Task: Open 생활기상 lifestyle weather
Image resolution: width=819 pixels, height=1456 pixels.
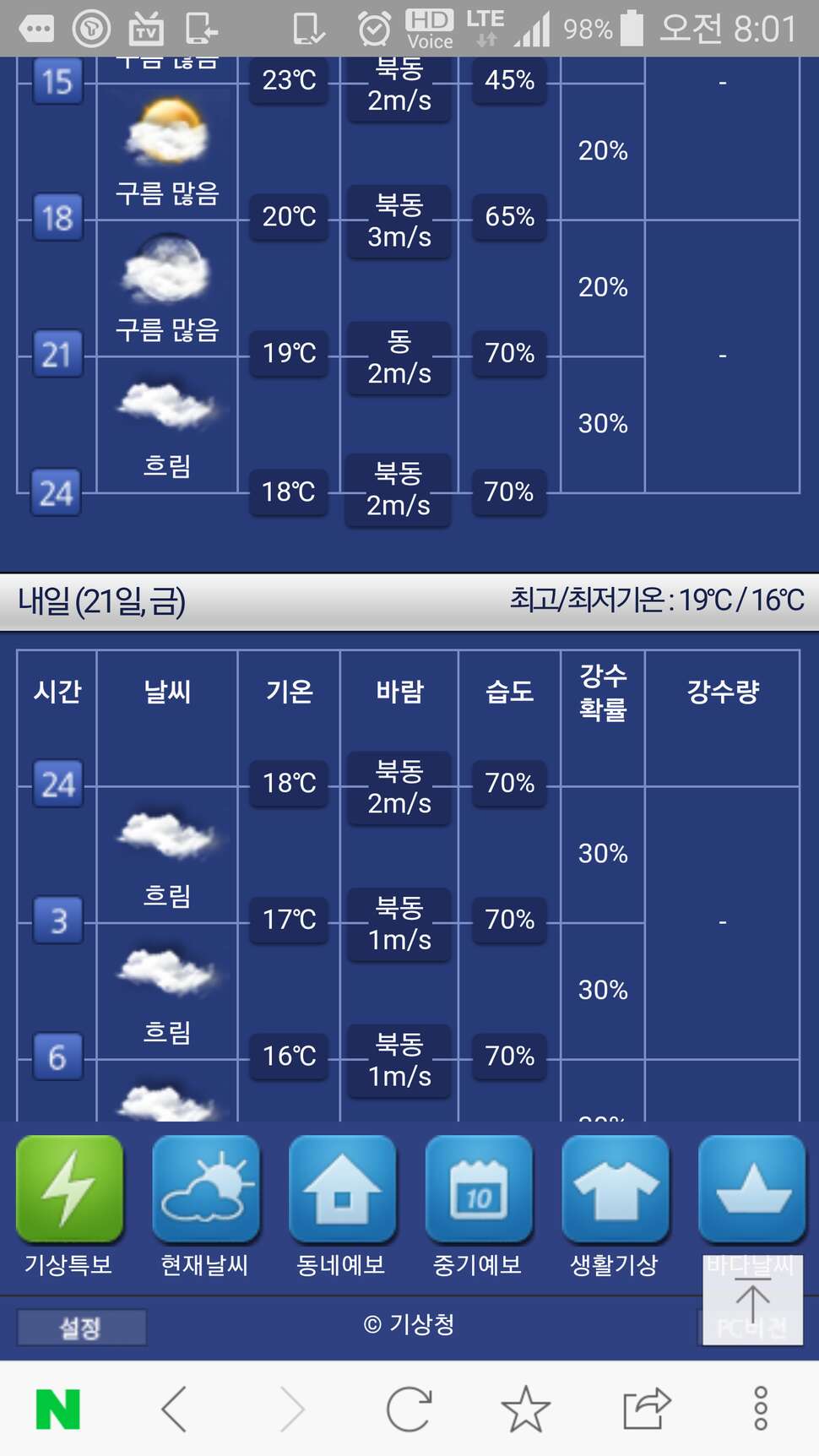Action: (616, 1206)
